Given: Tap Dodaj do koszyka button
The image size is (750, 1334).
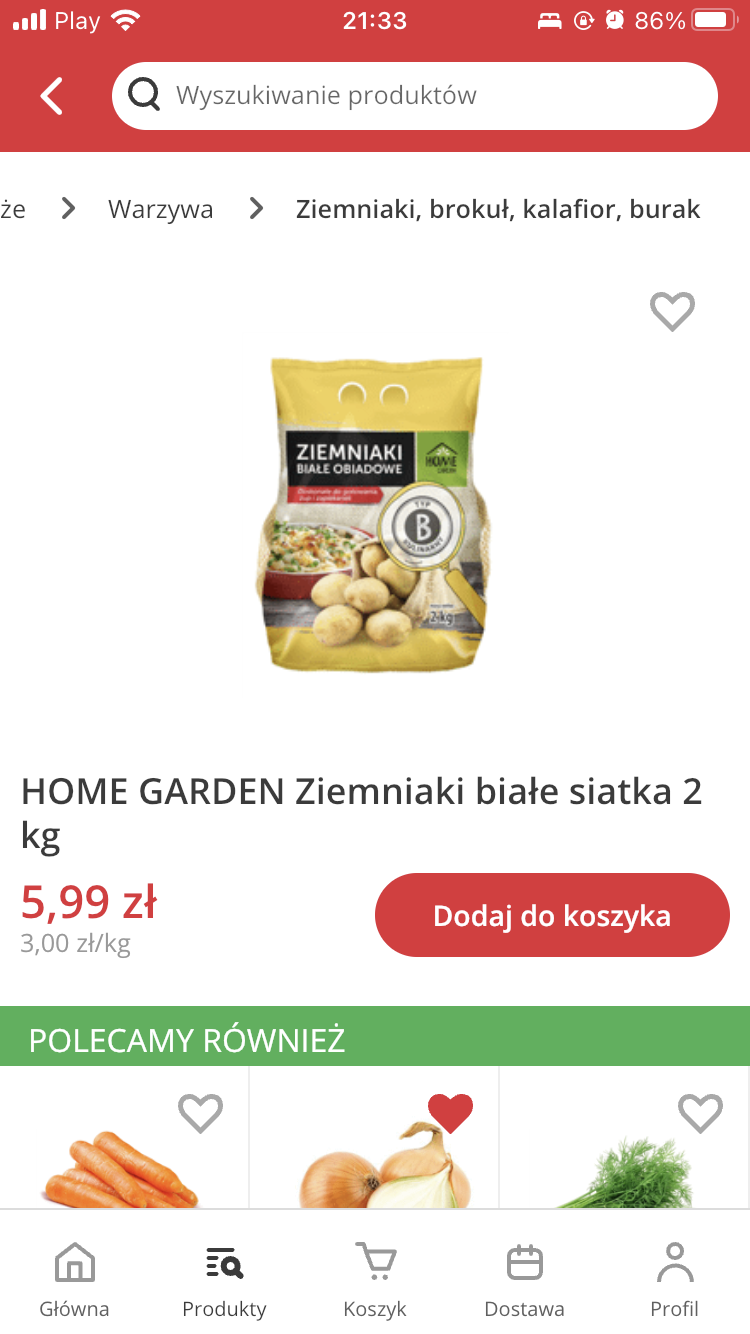Looking at the screenshot, I should click(x=552, y=915).
